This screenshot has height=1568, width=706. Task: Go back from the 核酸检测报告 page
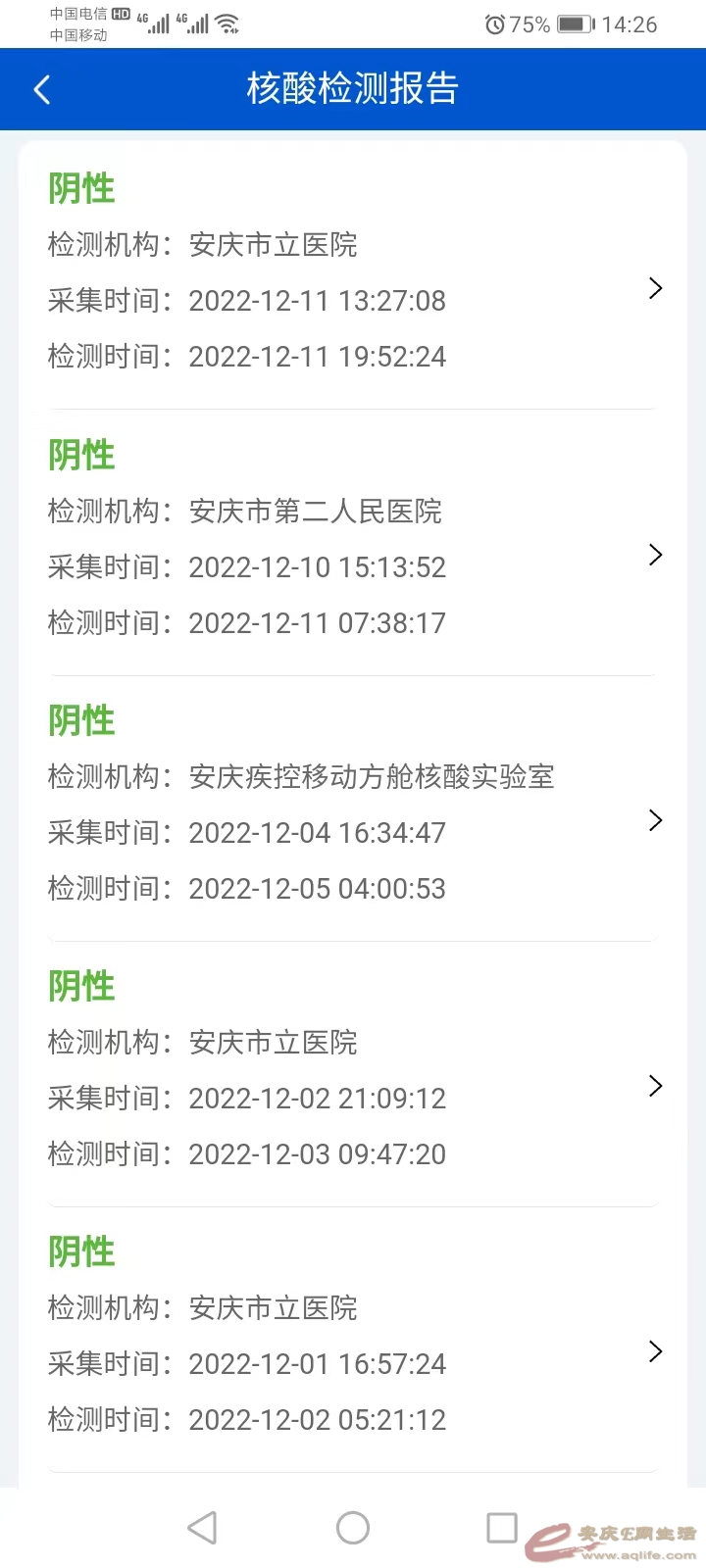click(x=42, y=90)
